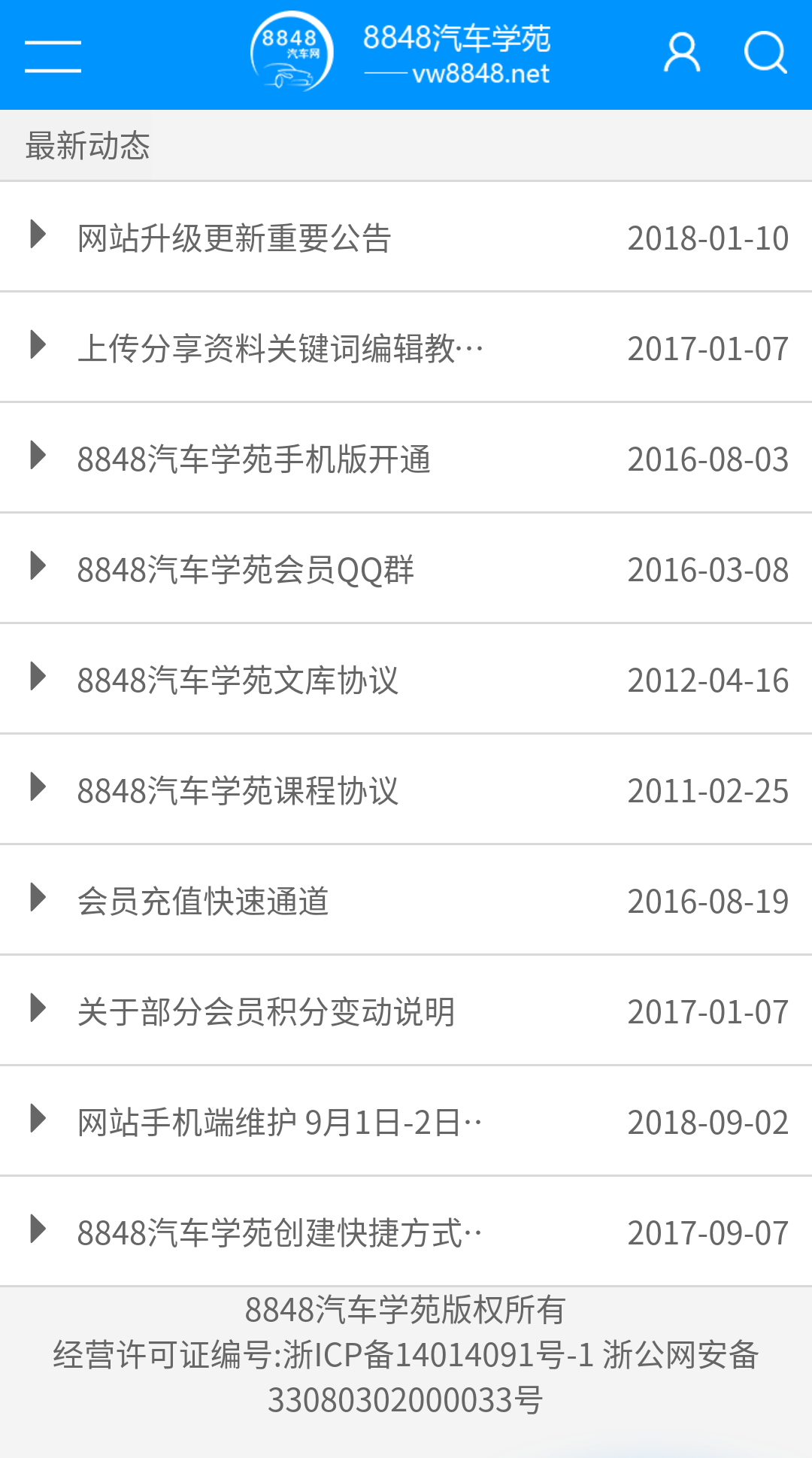Open 上传分享资料关键词编辑教 article
The image size is (812, 1458).
click(280, 349)
